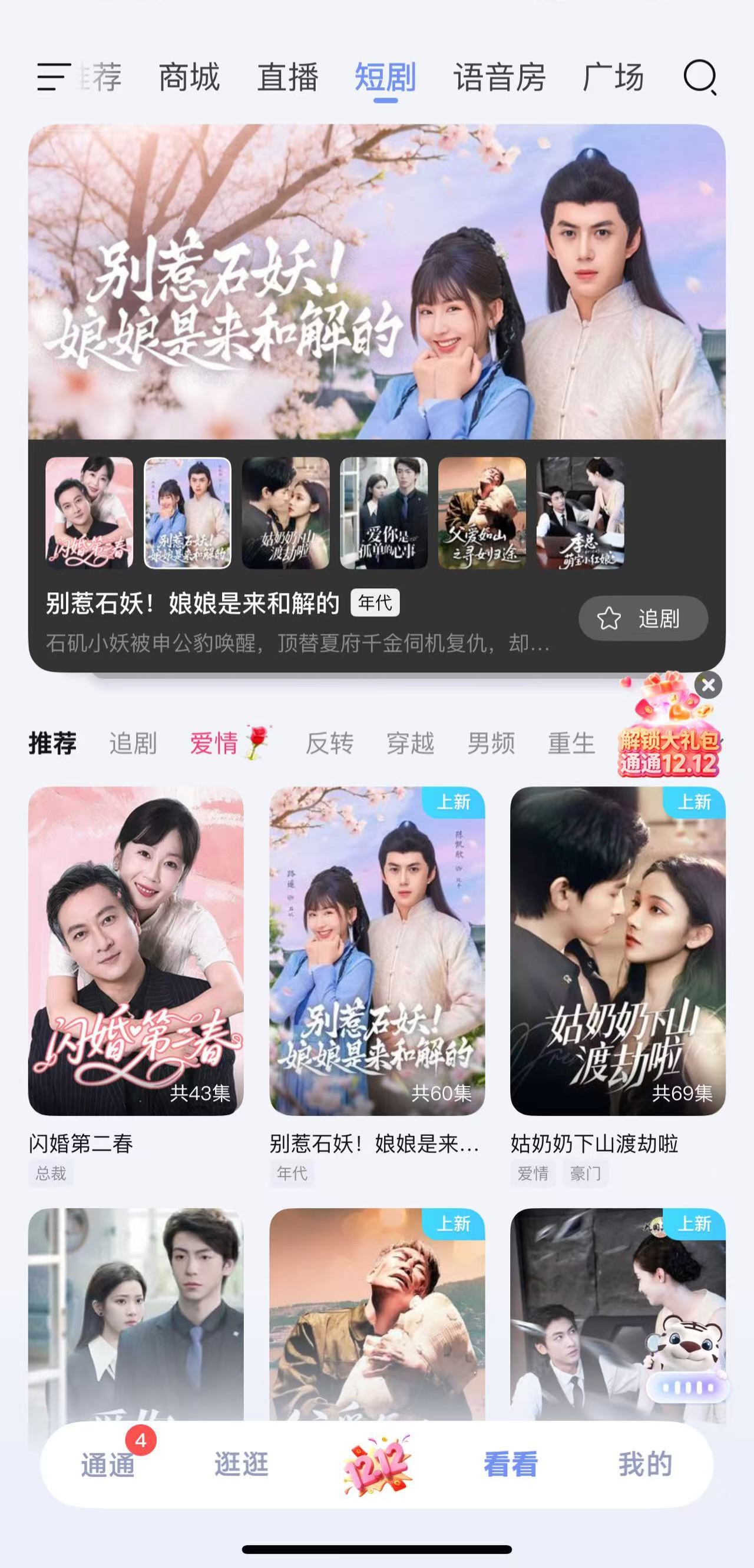Image resolution: width=754 pixels, height=1568 pixels.
Task: Go to the 广场 tab
Action: [613, 77]
